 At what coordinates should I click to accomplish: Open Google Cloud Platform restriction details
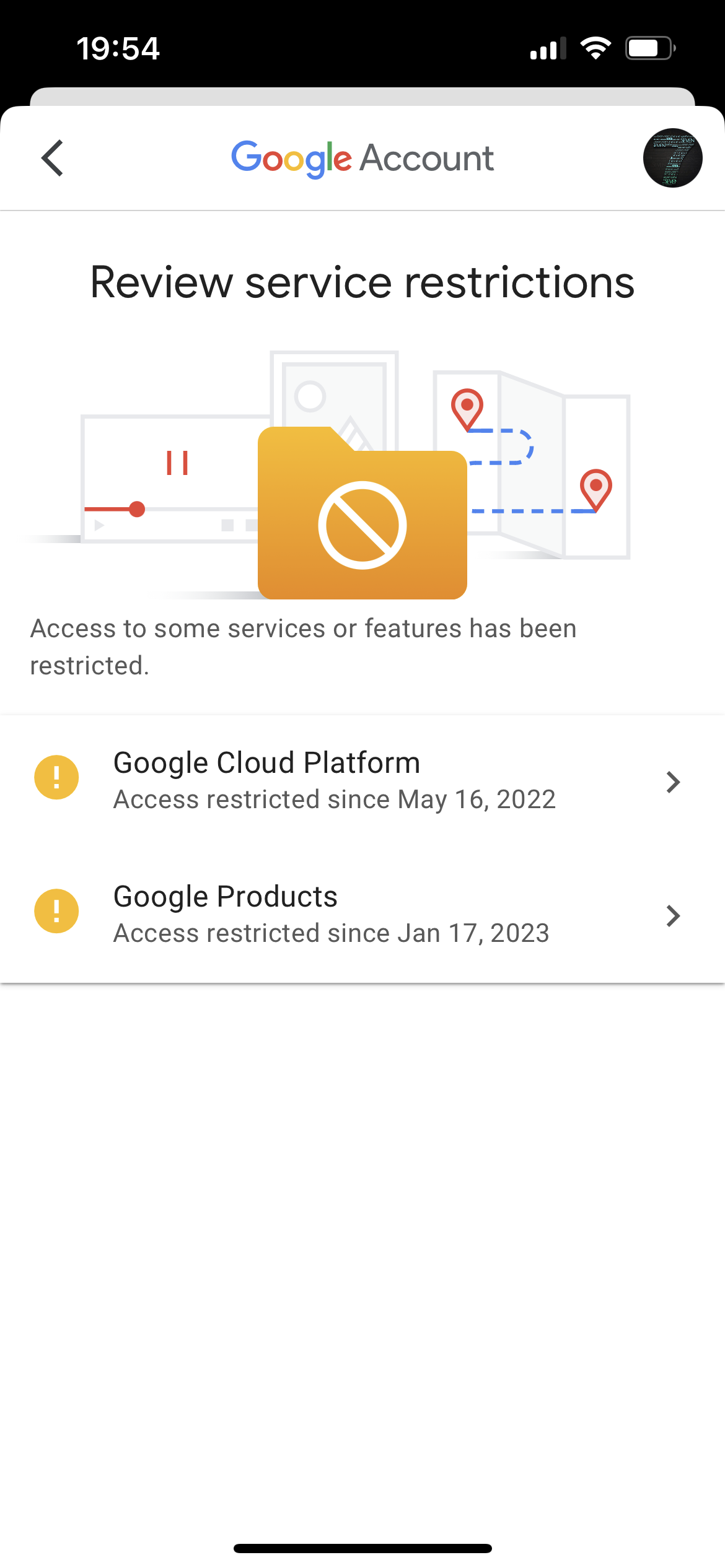click(362, 781)
